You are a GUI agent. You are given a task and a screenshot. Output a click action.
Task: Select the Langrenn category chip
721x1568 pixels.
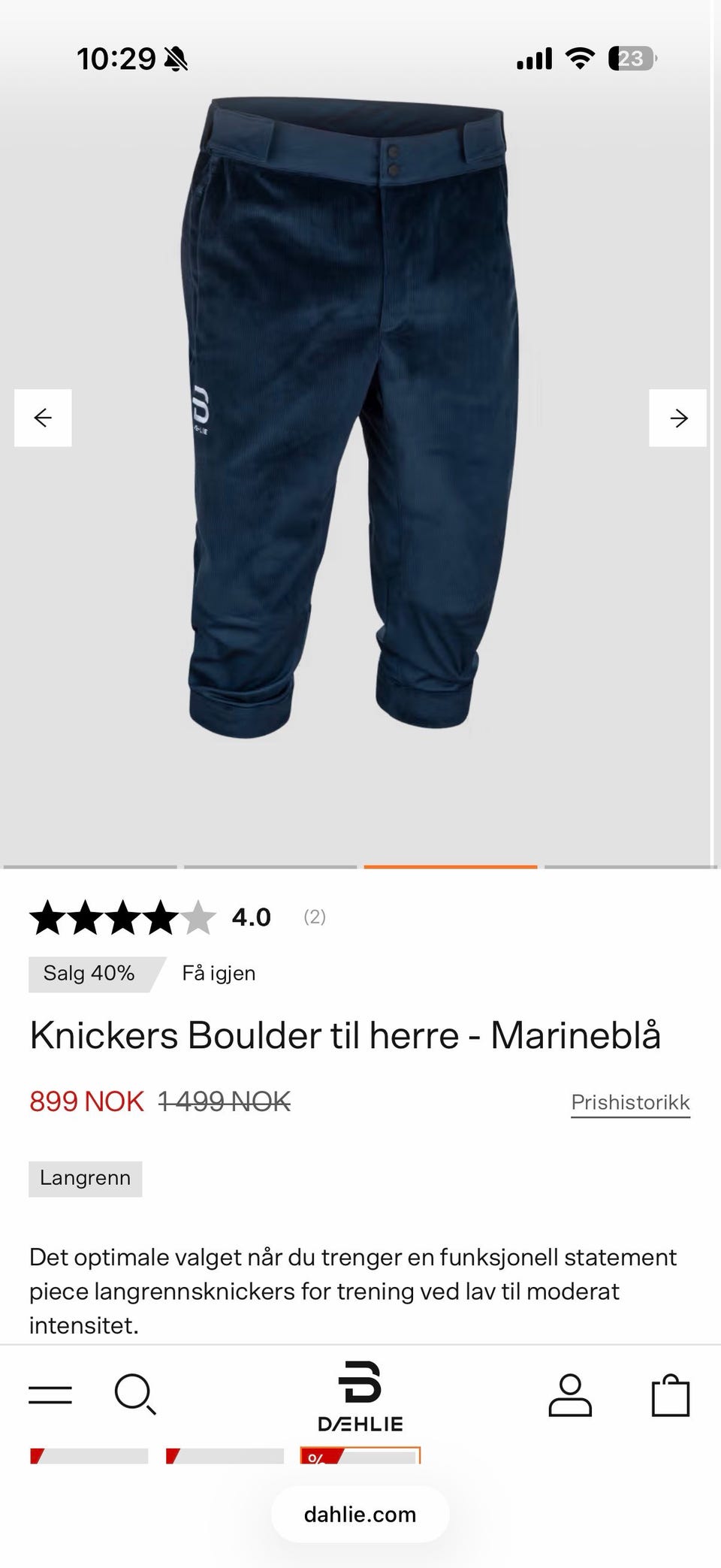[85, 1178]
